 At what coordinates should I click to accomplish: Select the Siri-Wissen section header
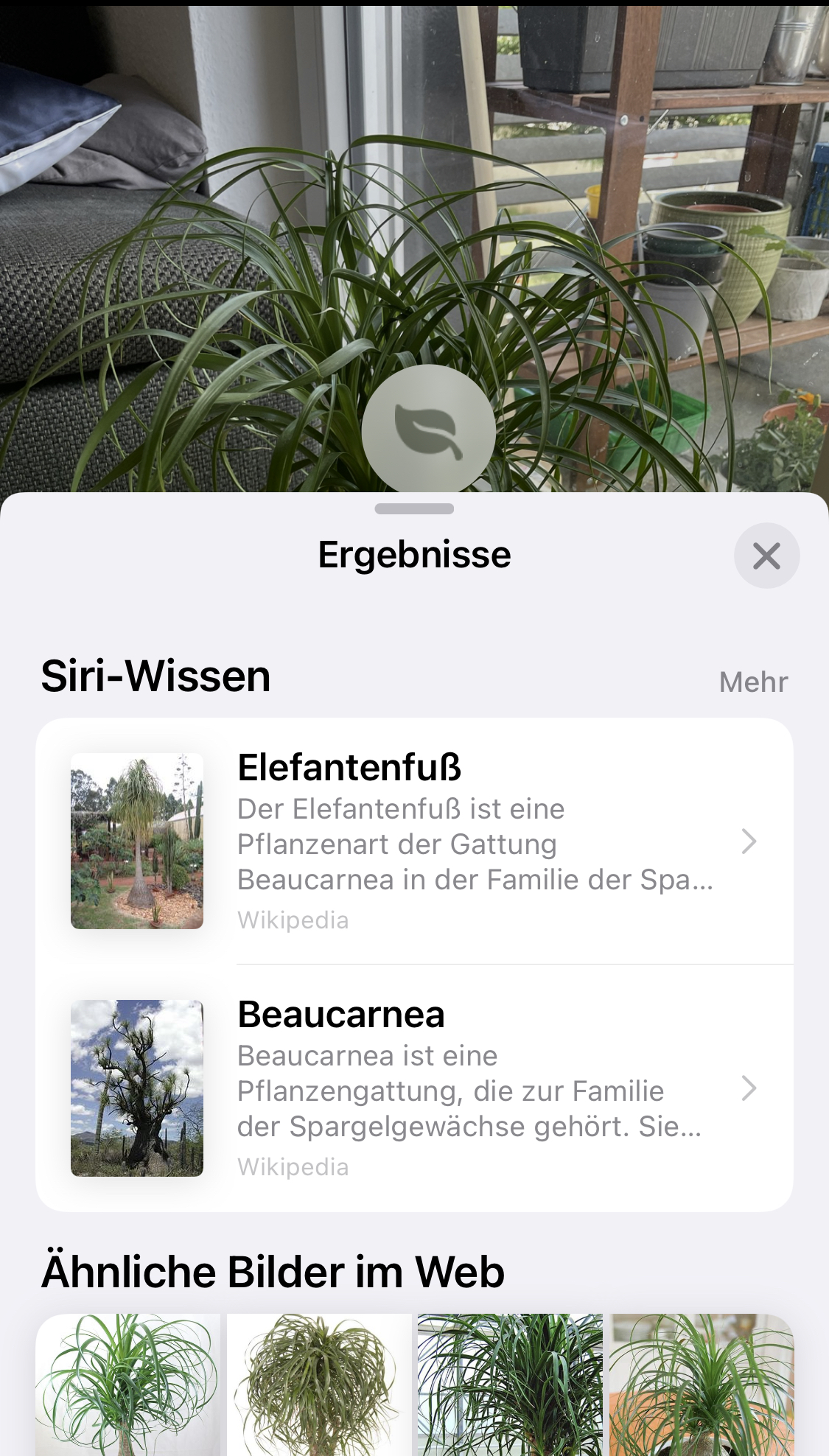coord(155,679)
